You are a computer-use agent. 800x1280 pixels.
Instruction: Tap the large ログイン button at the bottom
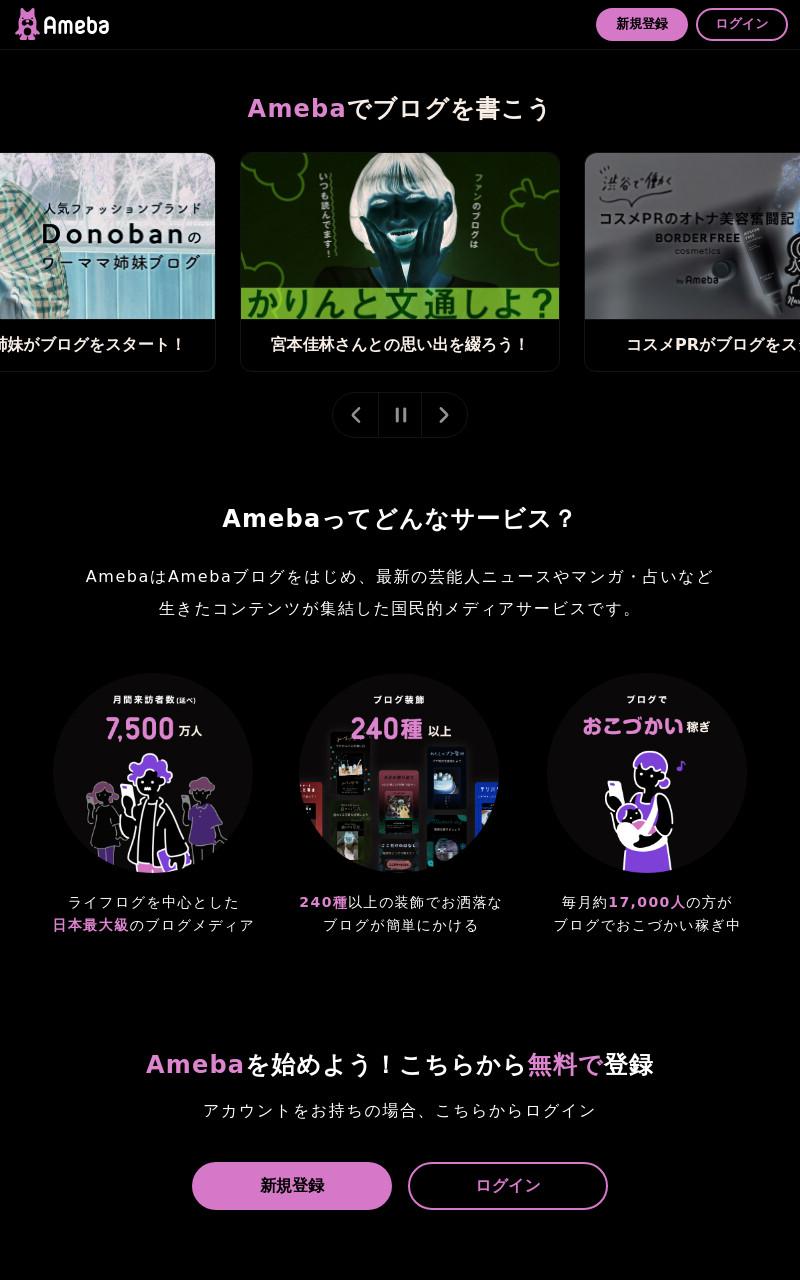[x=508, y=1186]
